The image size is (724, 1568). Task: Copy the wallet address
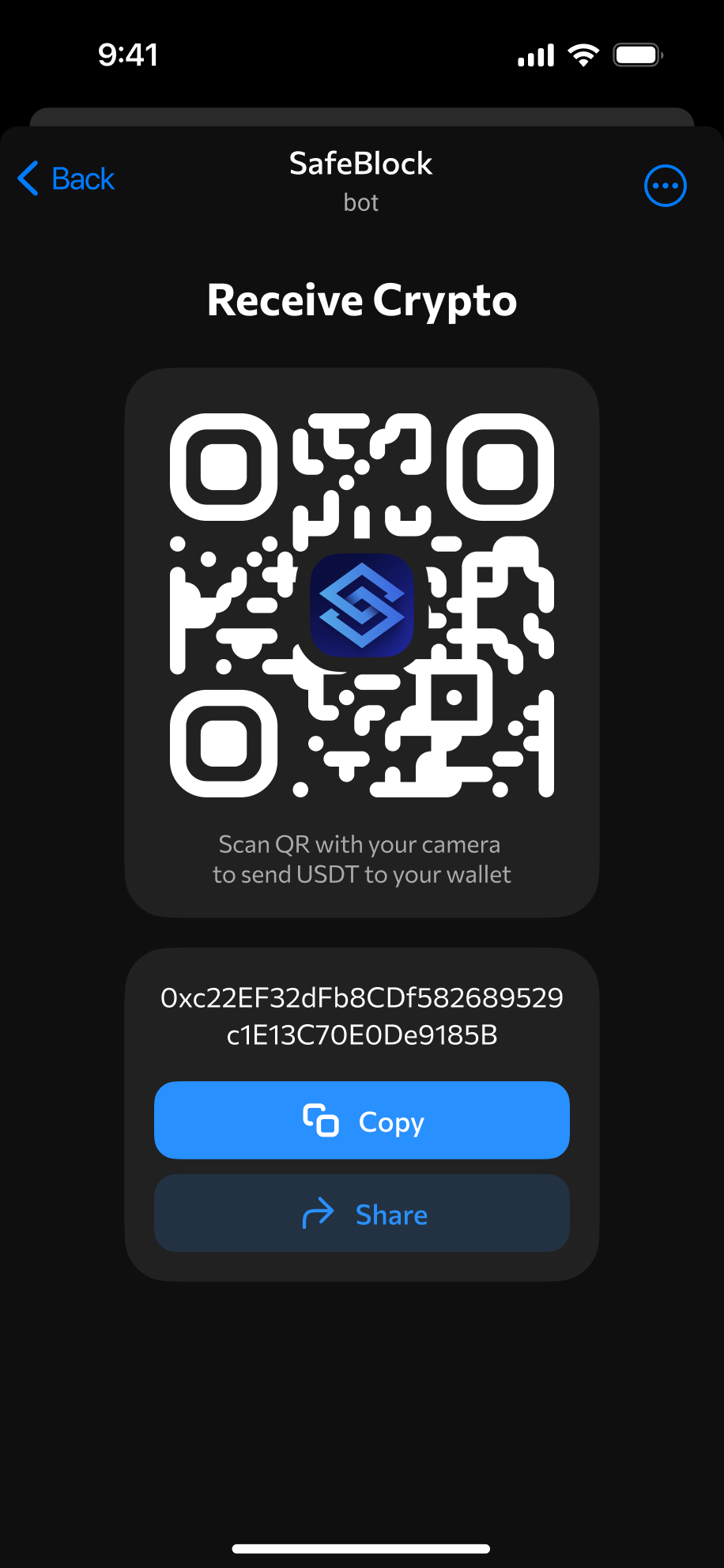pos(361,1120)
